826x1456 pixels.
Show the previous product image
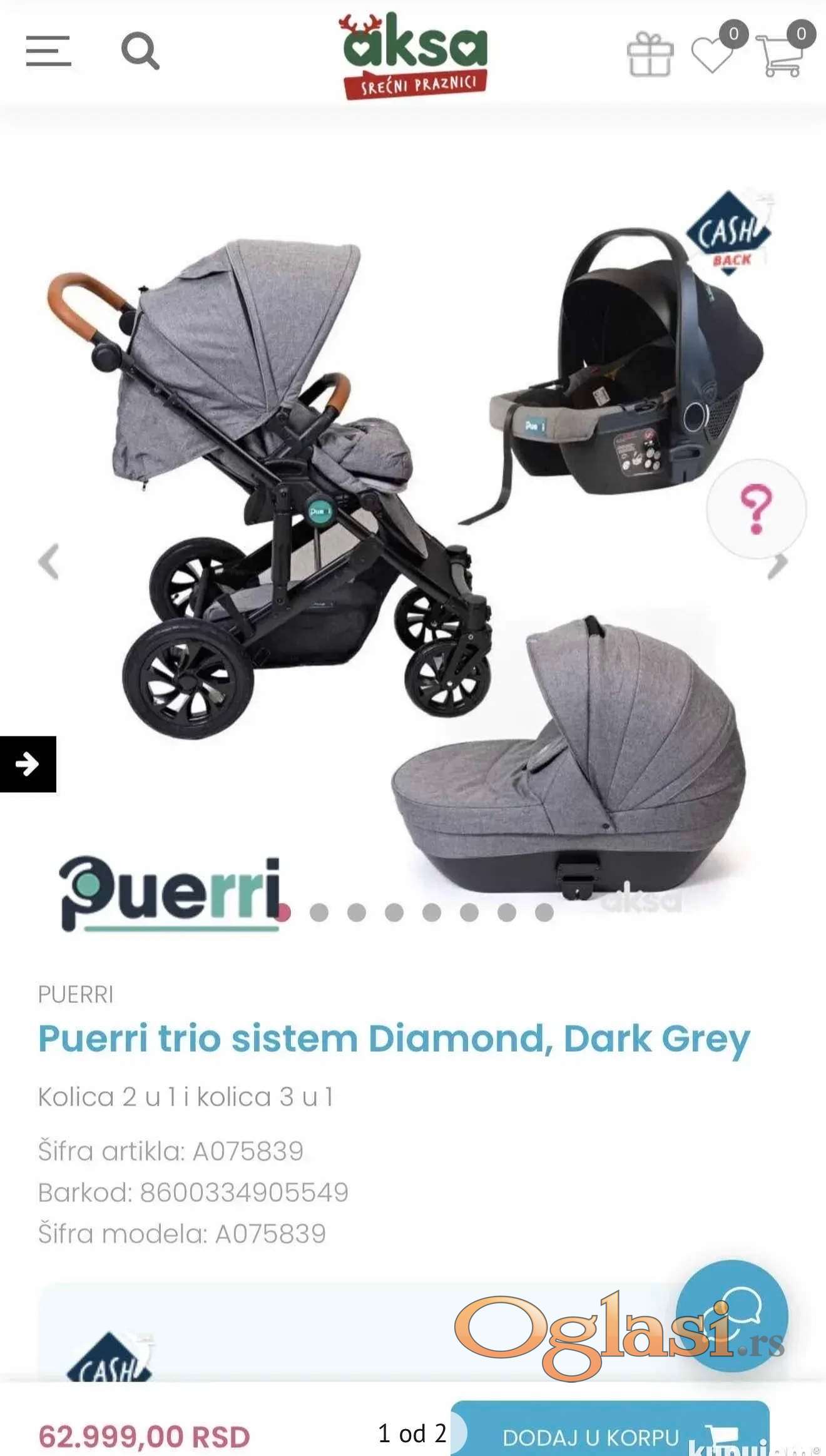tap(48, 561)
